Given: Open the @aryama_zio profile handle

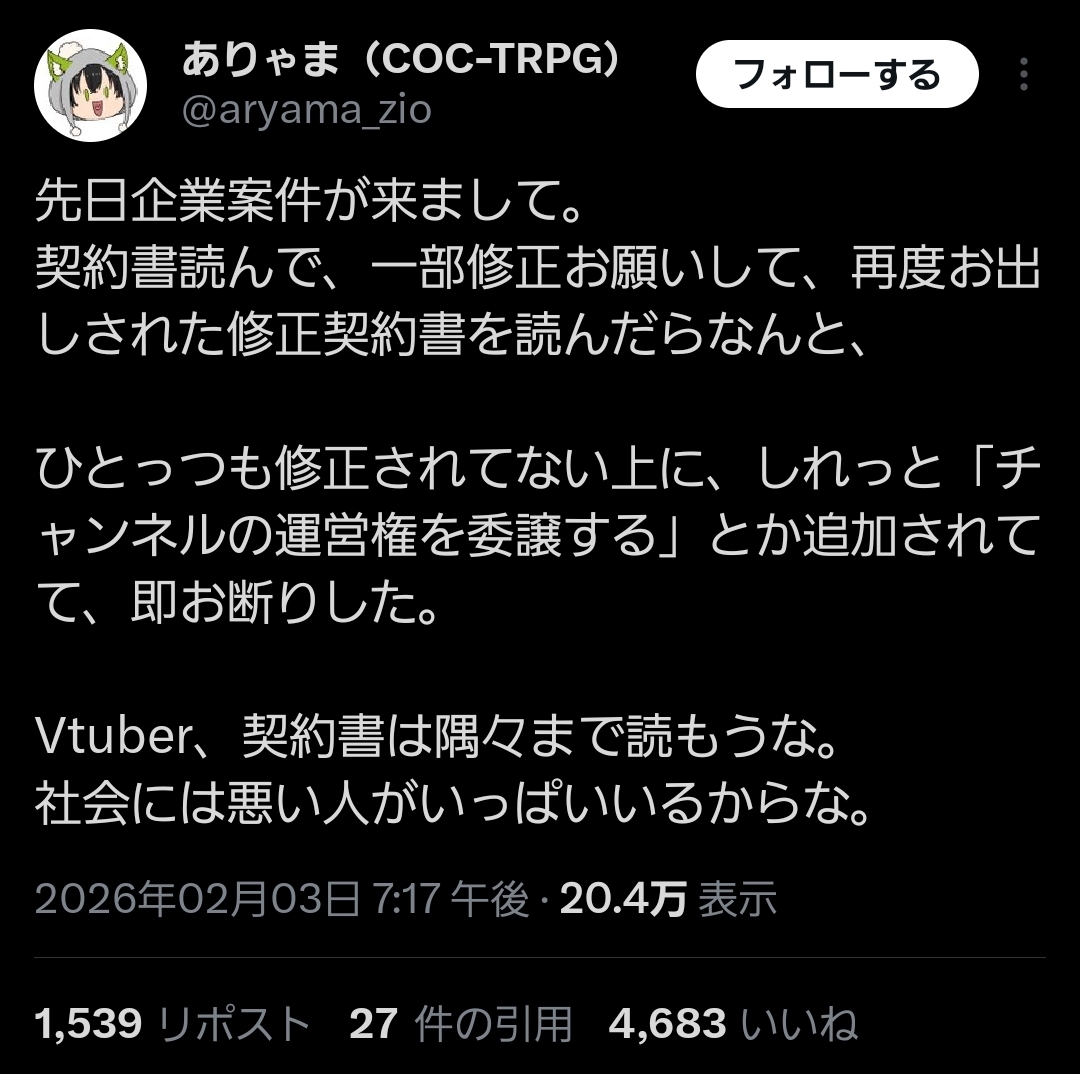Looking at the screenshot, I should pos(306,109).
